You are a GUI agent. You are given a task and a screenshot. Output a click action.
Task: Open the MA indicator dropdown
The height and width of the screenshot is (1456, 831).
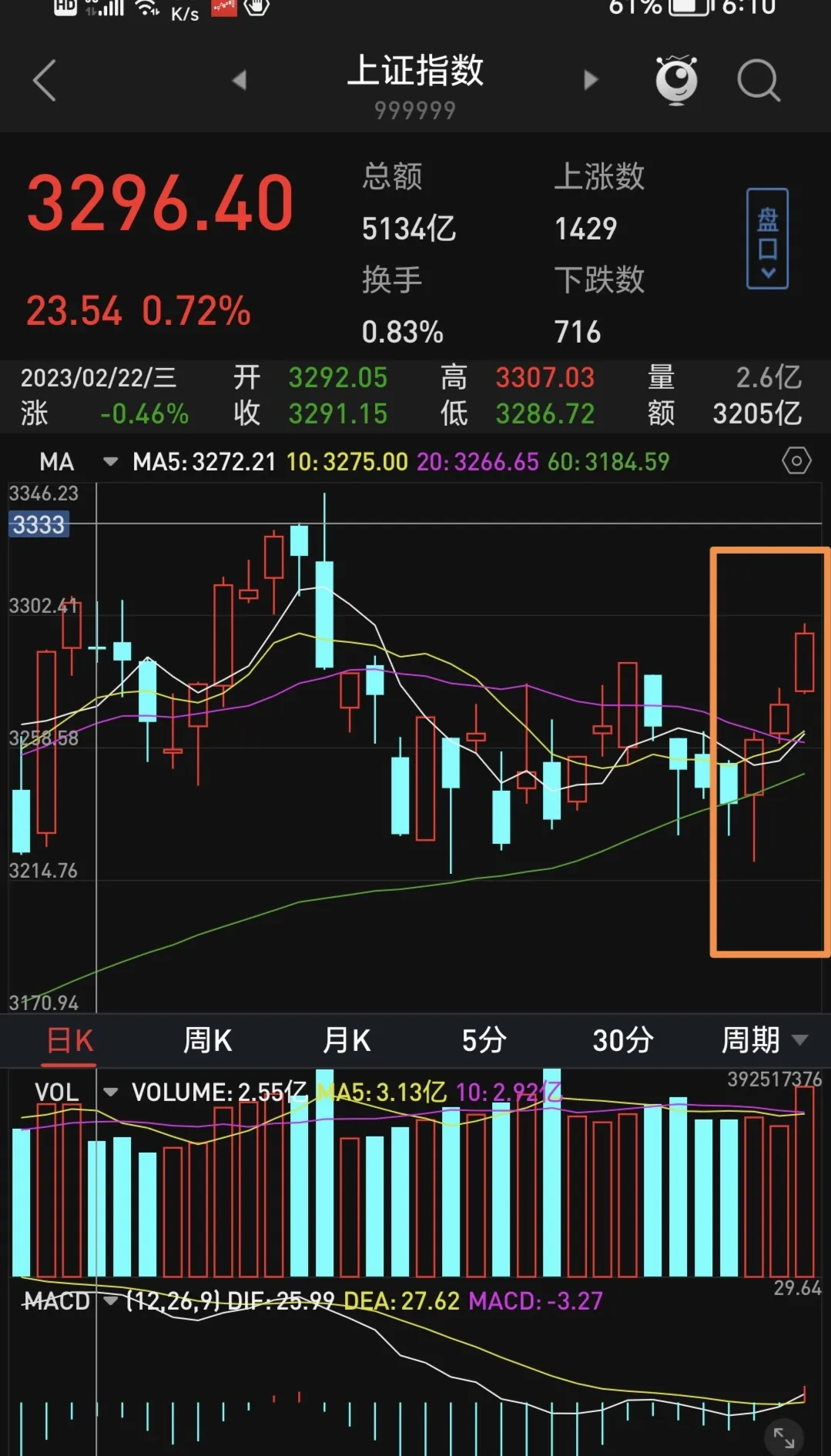pyautogui.click(x=110, y=462)
